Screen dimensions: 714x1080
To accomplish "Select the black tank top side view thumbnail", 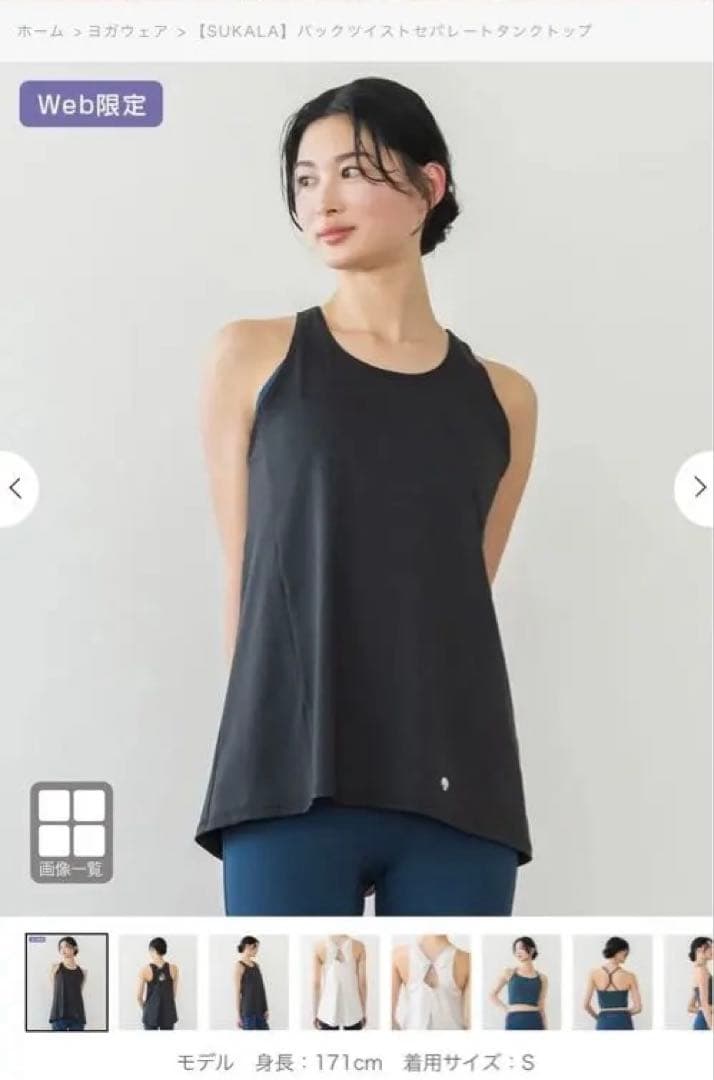I will click(249, 981).
